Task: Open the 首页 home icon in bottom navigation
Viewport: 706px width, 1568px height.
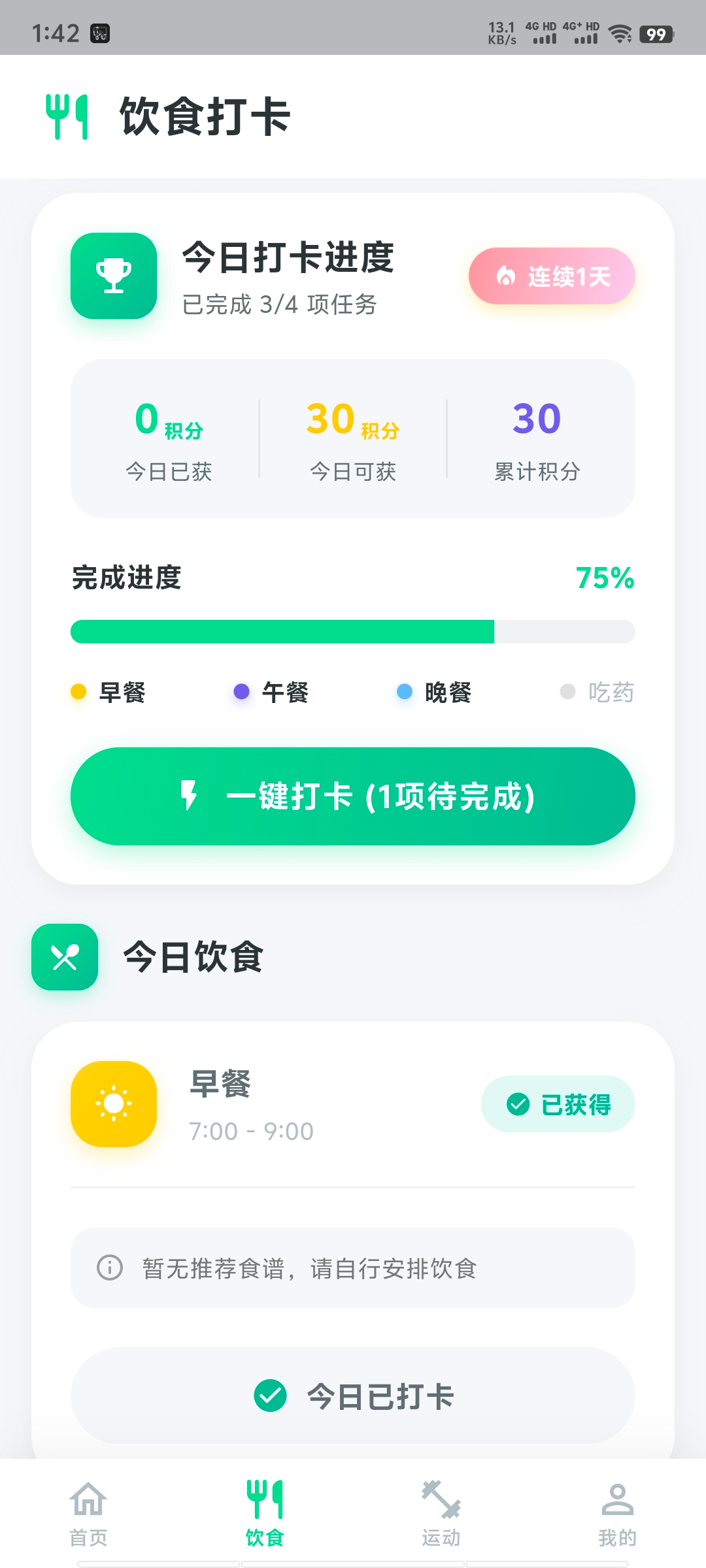Action: pos(90,1503)
